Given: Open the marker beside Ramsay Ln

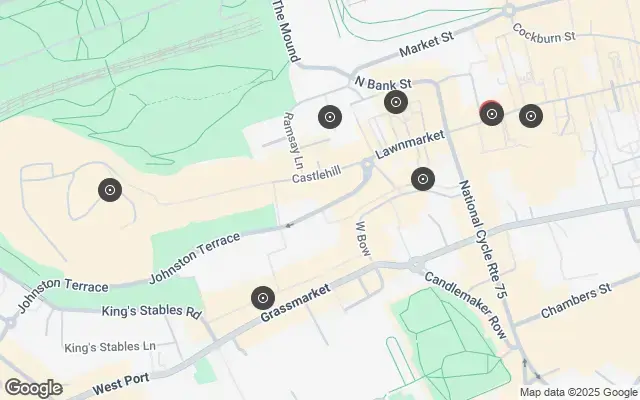Looking at the screenshot, I should [329, 117].
